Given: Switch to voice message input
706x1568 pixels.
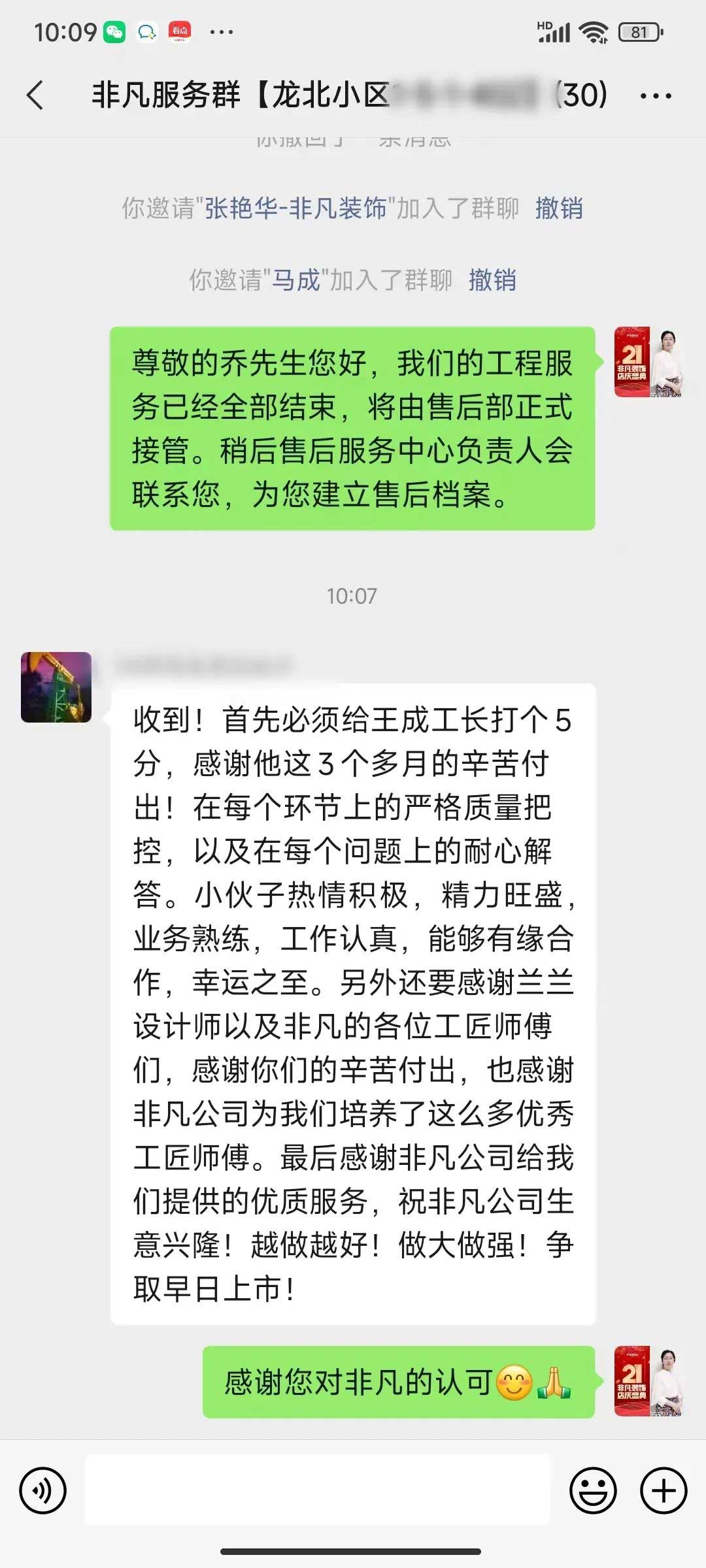Looking at the screenshot, I should pos(43,1490).
